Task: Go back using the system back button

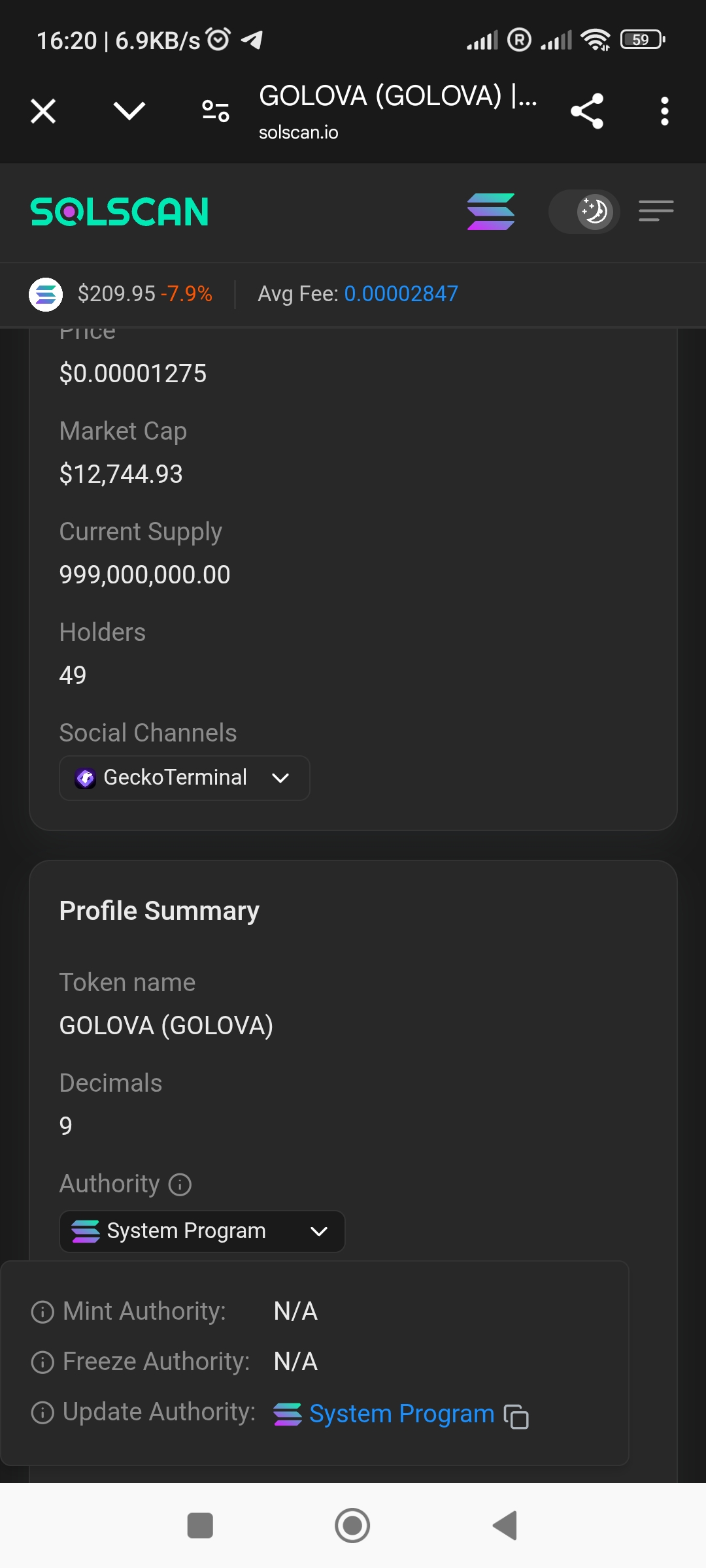Action: point(505,1526)
